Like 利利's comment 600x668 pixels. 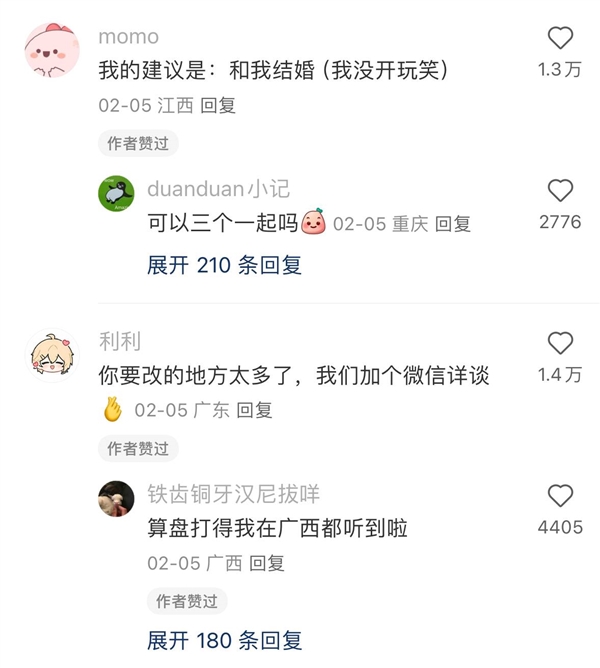[560, 344]
